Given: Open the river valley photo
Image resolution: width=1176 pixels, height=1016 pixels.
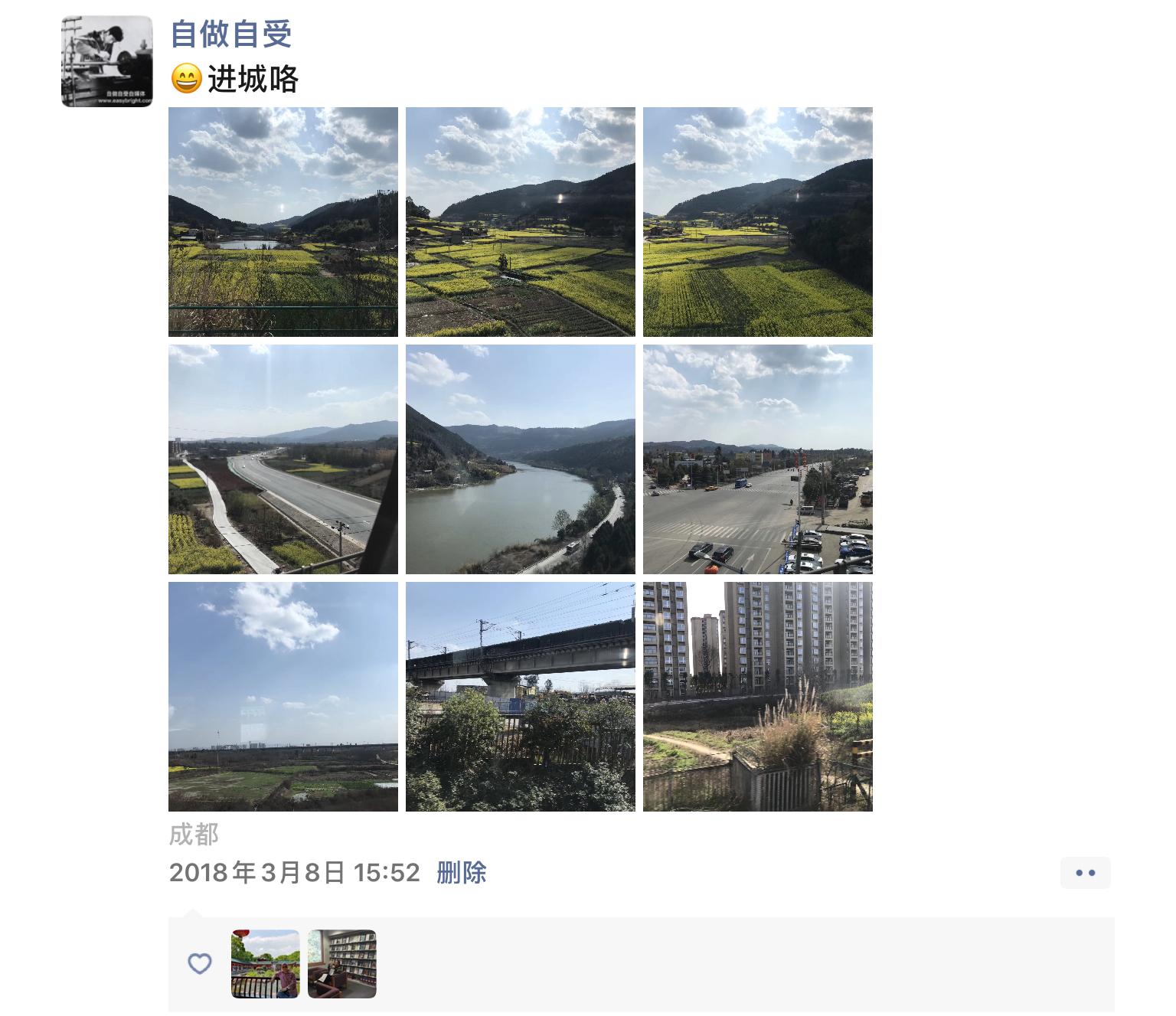Looking at the screenshot, I should point(521,459).
